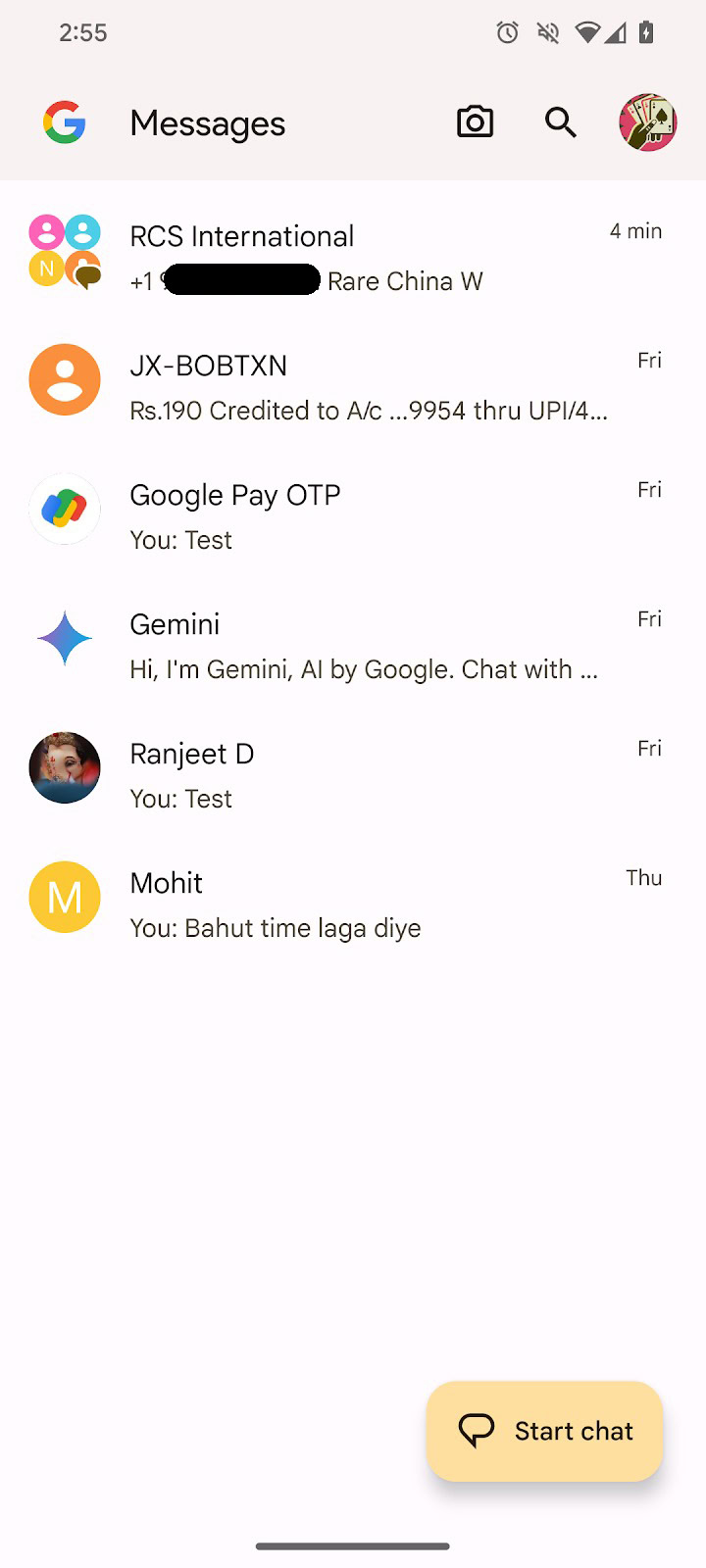The width and height of the screenshot is (706, 1568).
Task: Open the RCS International group chat
Action: (x=353, y=257)
